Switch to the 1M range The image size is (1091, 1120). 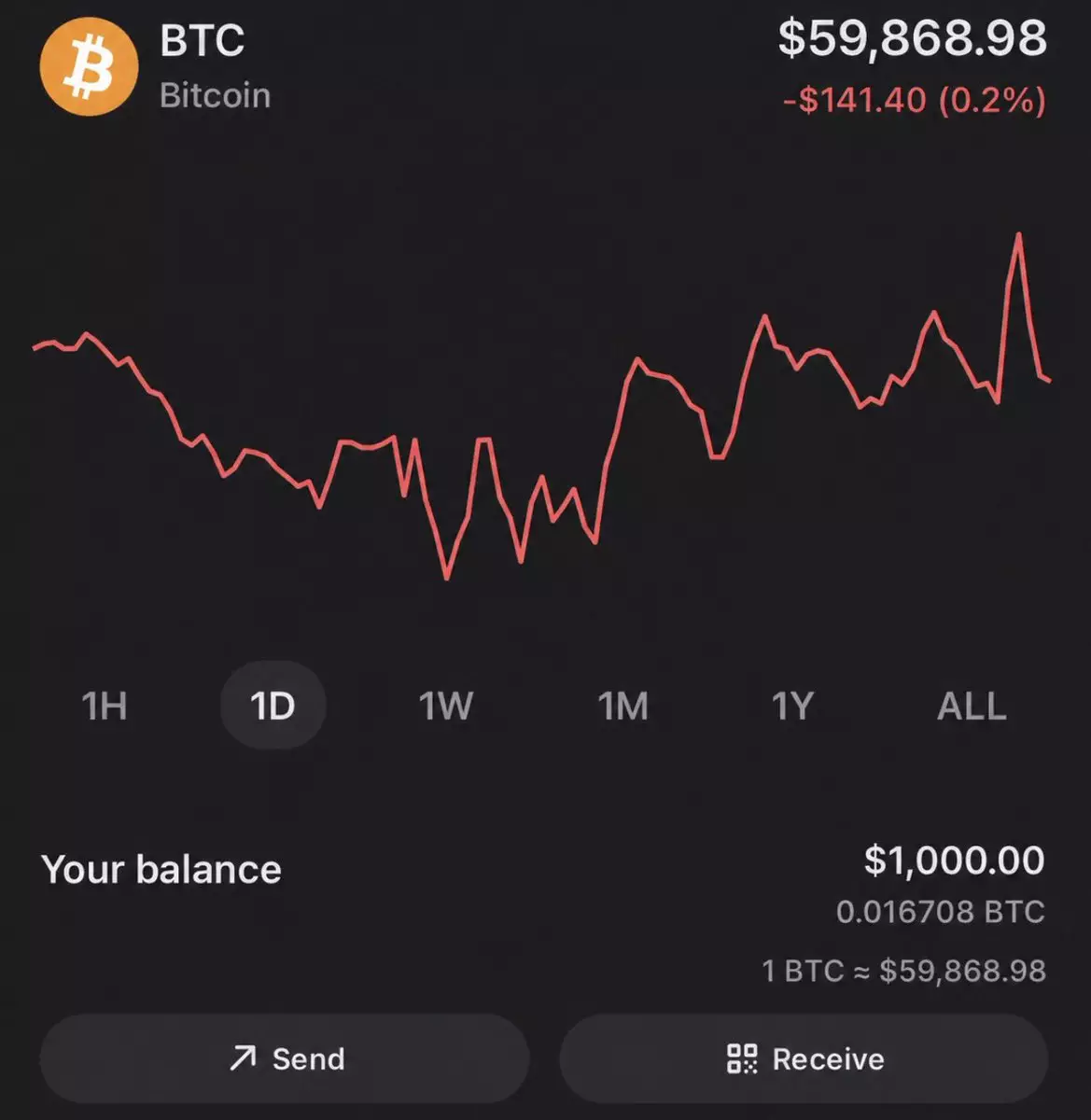[x=623, y=706]
